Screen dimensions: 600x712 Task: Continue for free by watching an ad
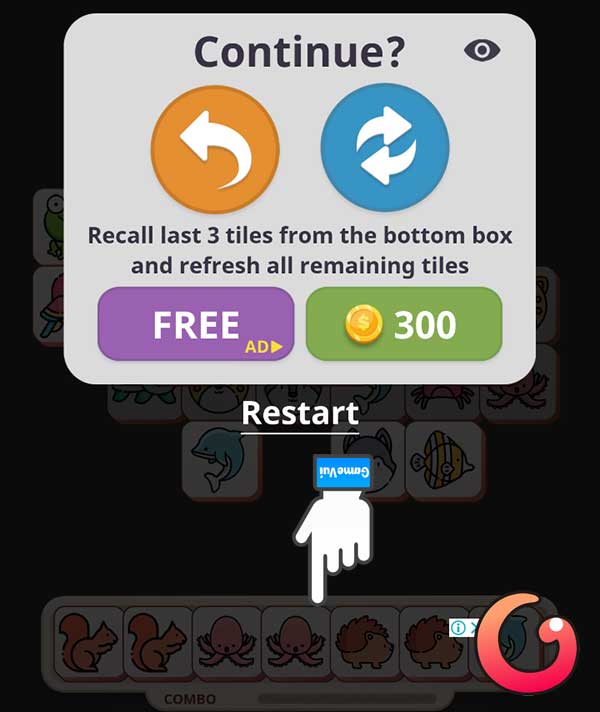click(x=196, y=325)
